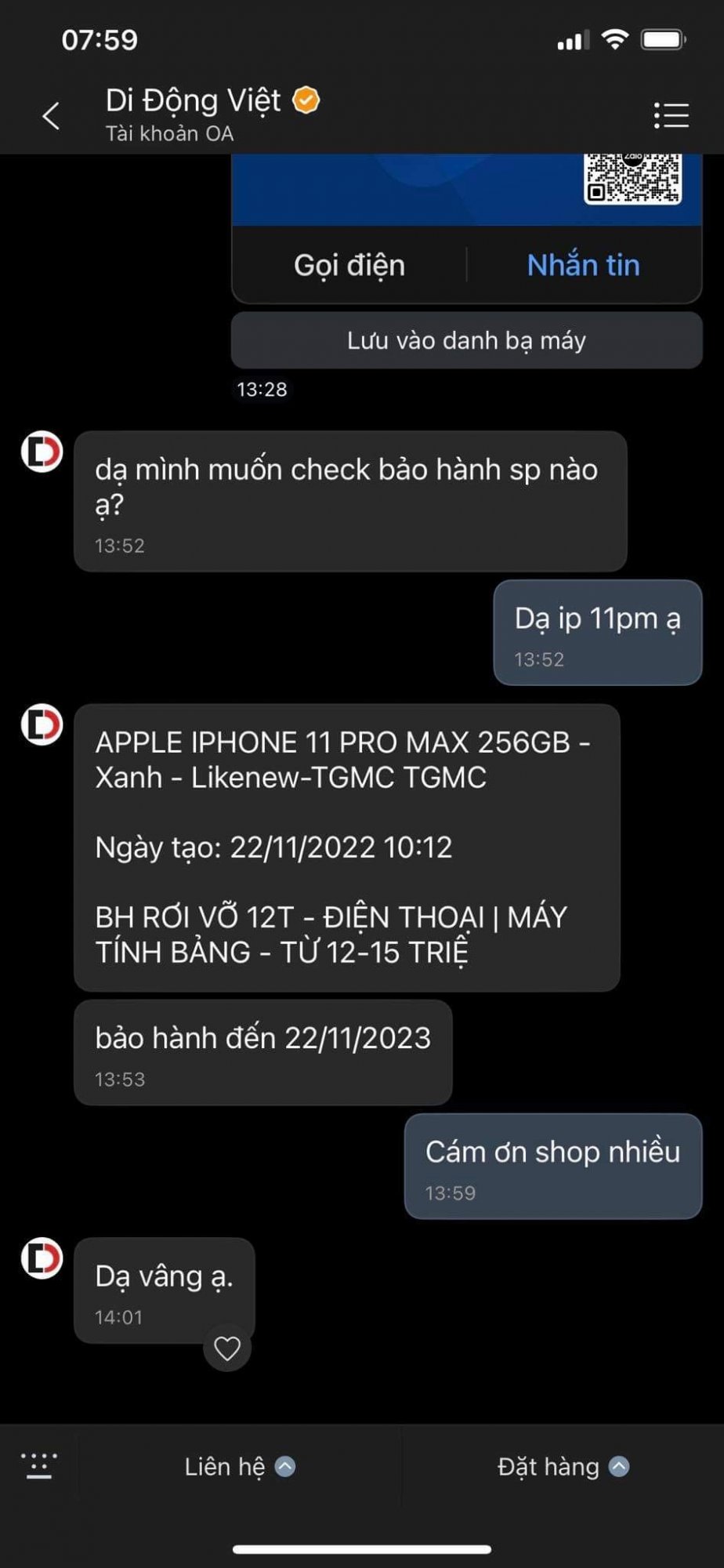Image resolution: width=724 pixels, height=1568 pixels.
Task: Like the "Dạ vâng ạ." message
Action: [x=227, y=1348]
